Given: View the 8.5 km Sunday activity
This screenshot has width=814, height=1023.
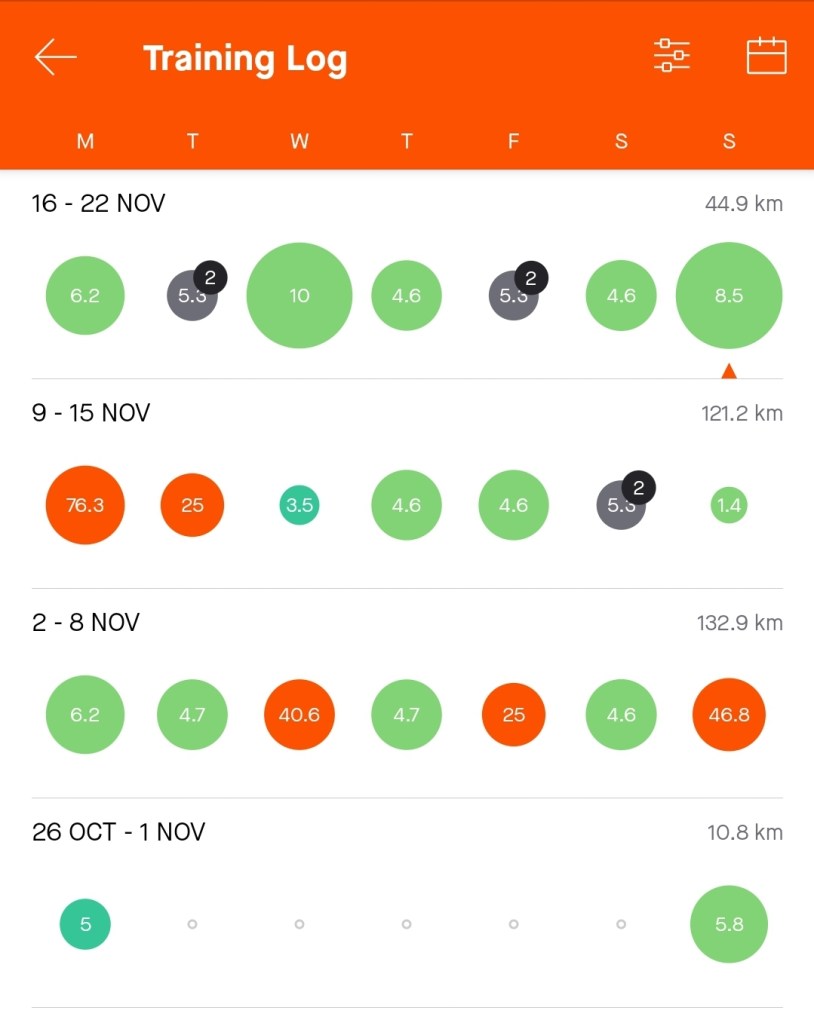Looking at the screenshot, I should click(x=729, y=296).
